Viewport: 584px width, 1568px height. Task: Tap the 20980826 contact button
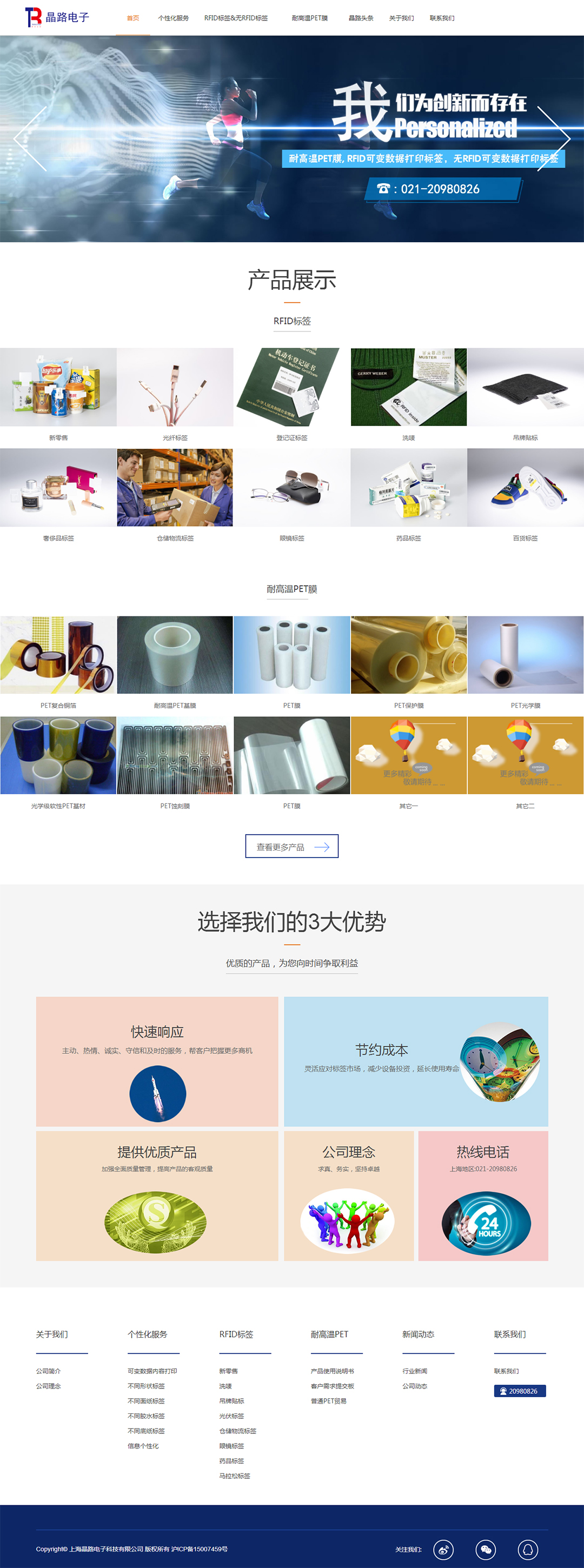pyautogui.click(x=520, y=1391)
